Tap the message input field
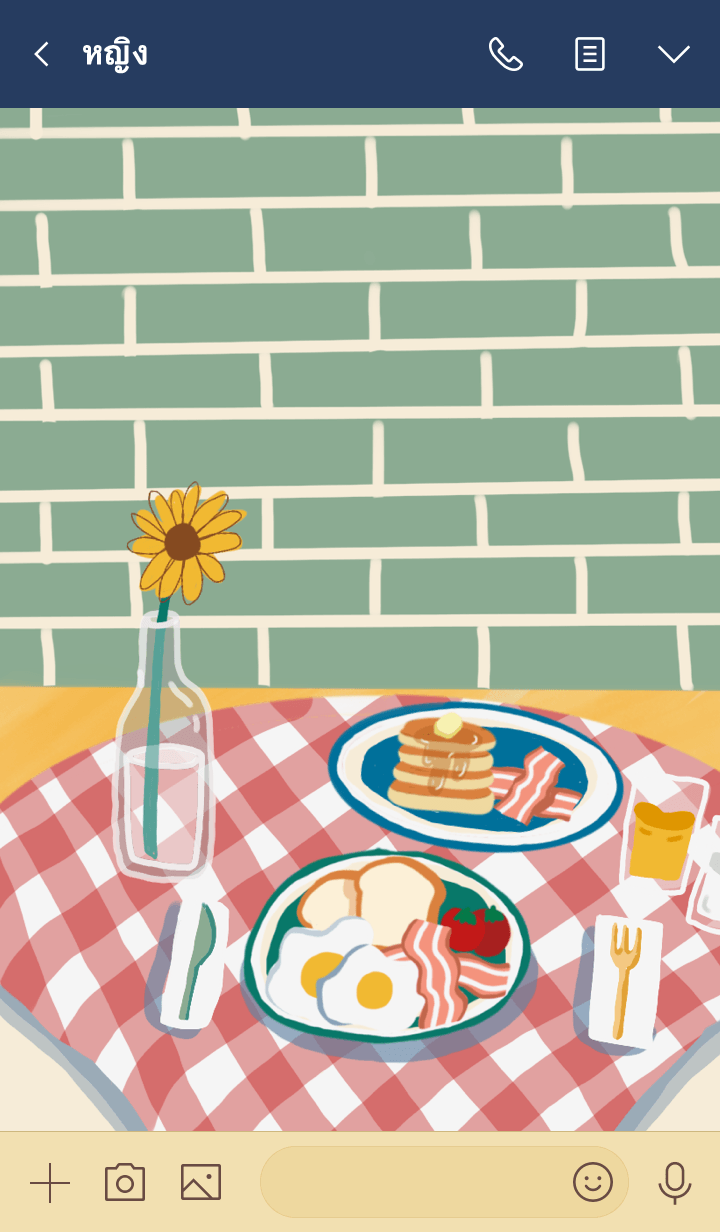The width and height of the screenshot is (720, 1232). tap(410, 1183)
